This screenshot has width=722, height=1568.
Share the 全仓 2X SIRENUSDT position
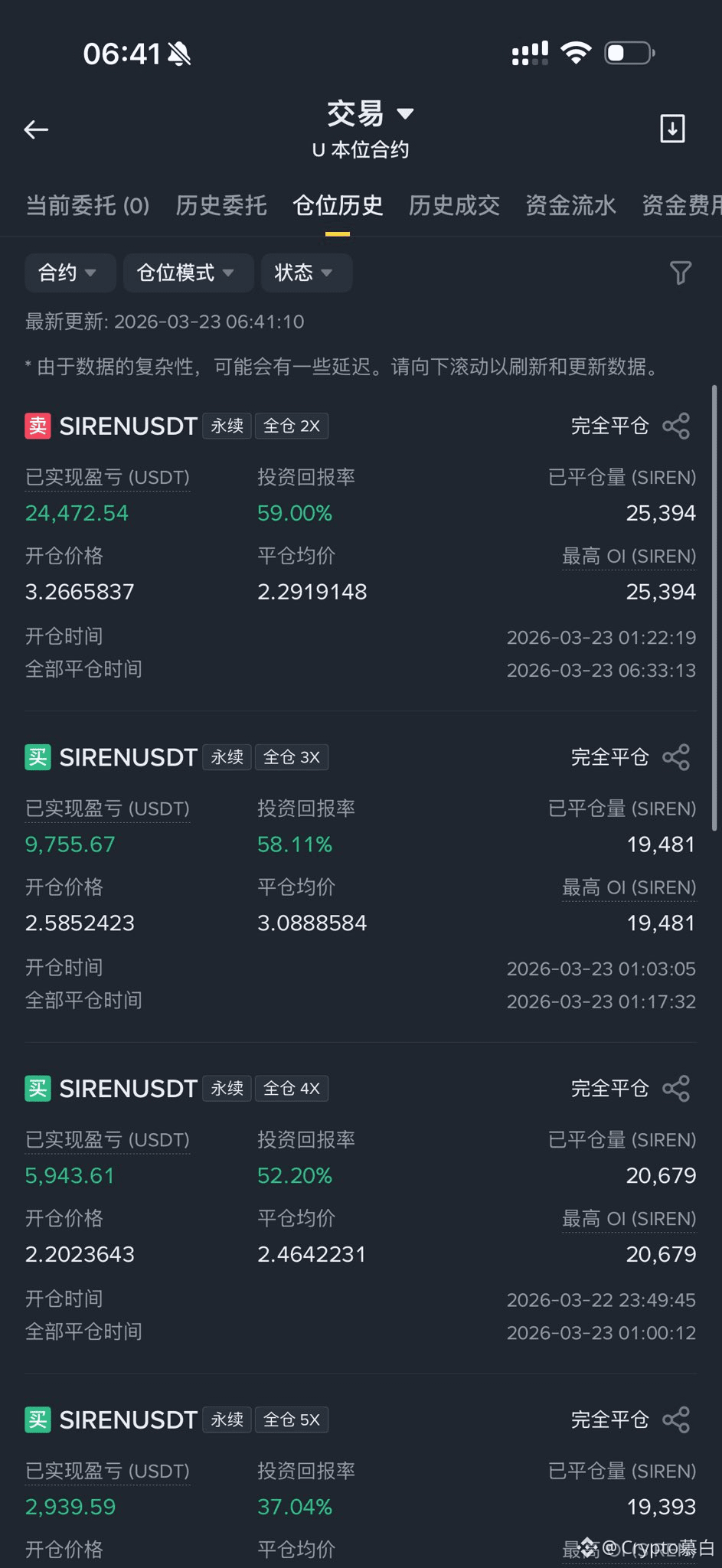676,426
